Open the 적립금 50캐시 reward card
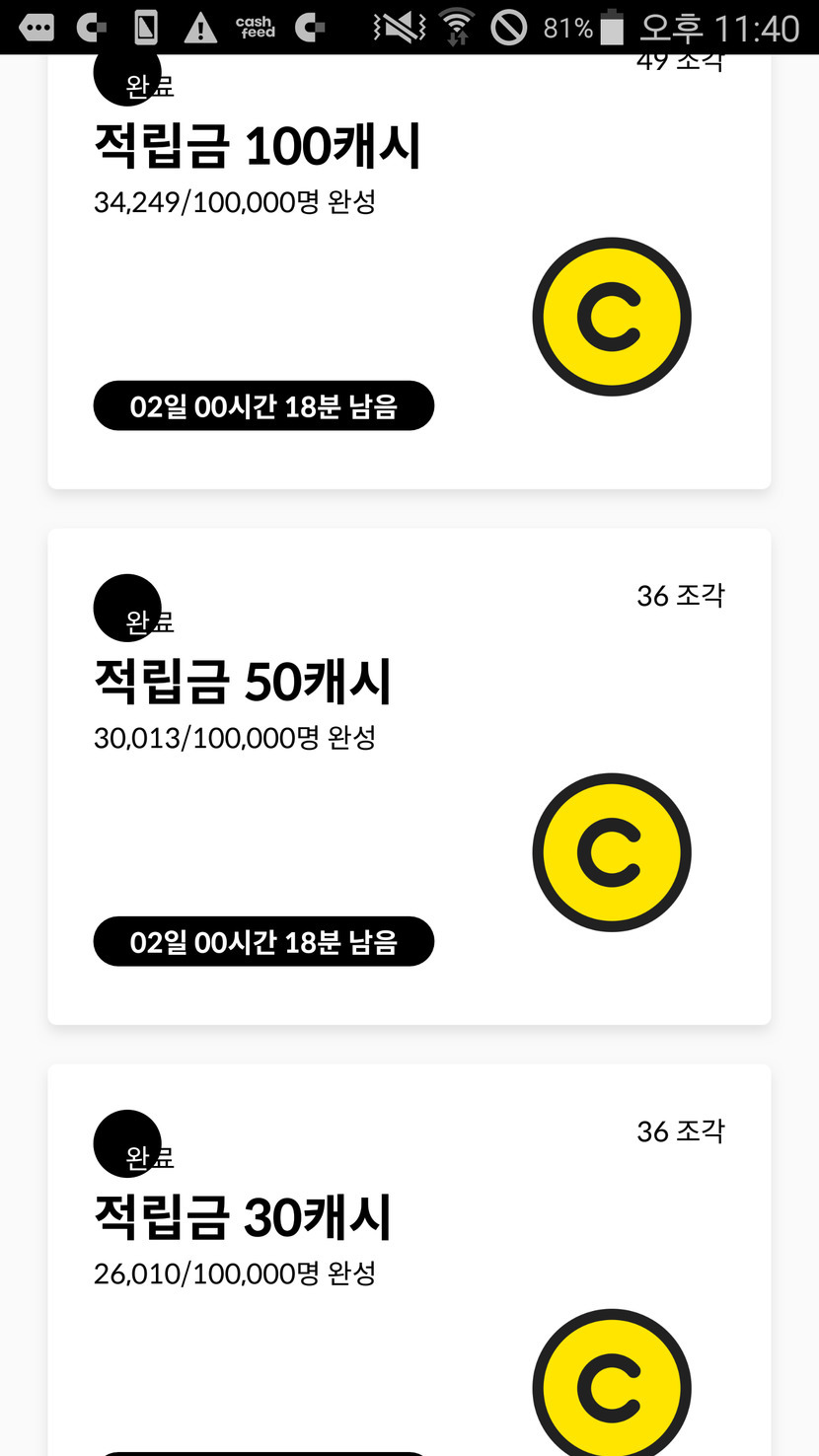 tap(409, 776)
